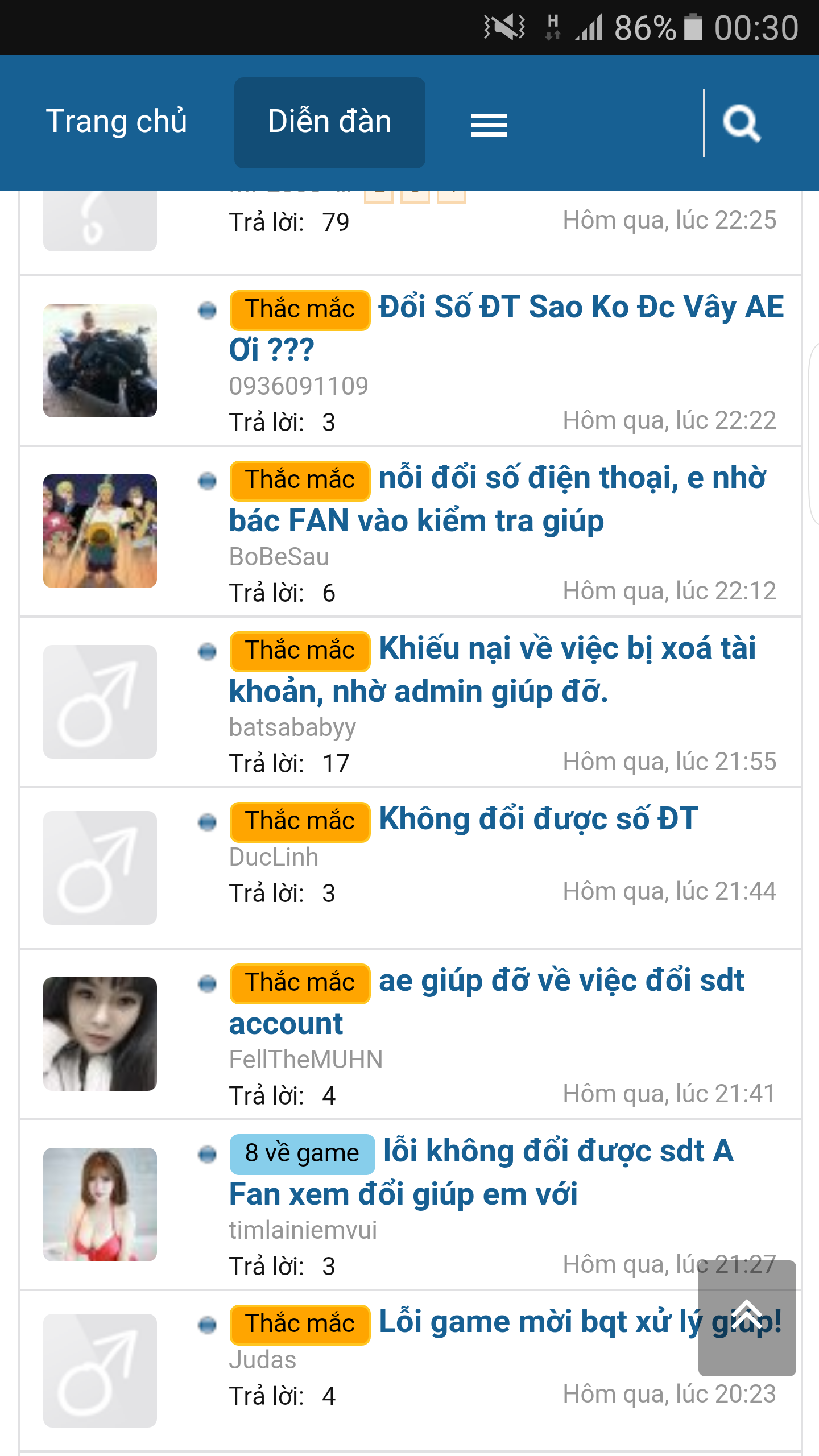The height and width of the screenshot is (1456, 819).
Task: View profile of DucLinh
Action: tap(273, 858)
